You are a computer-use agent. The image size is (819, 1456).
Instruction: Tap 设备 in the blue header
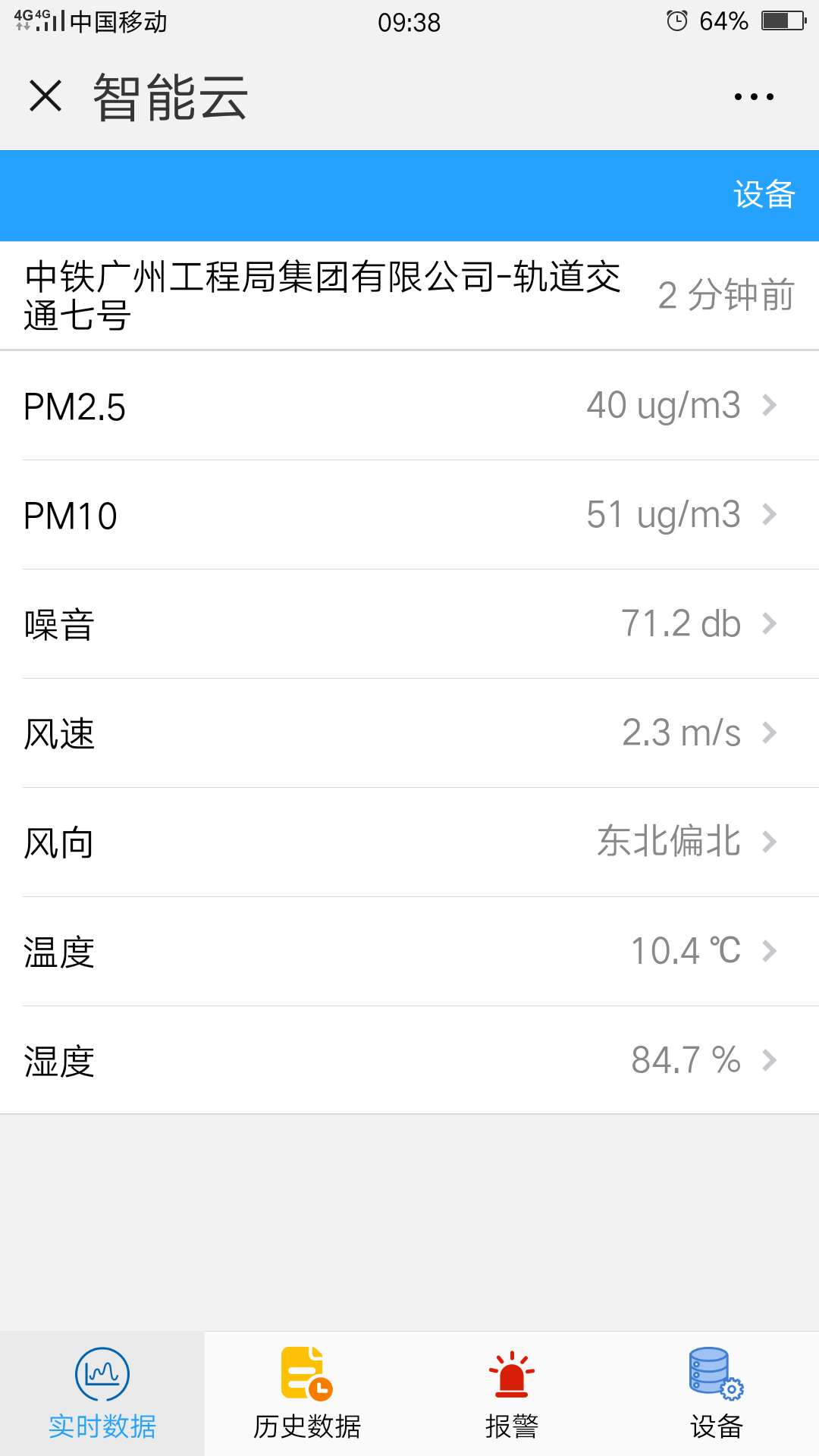click(764, 195)
